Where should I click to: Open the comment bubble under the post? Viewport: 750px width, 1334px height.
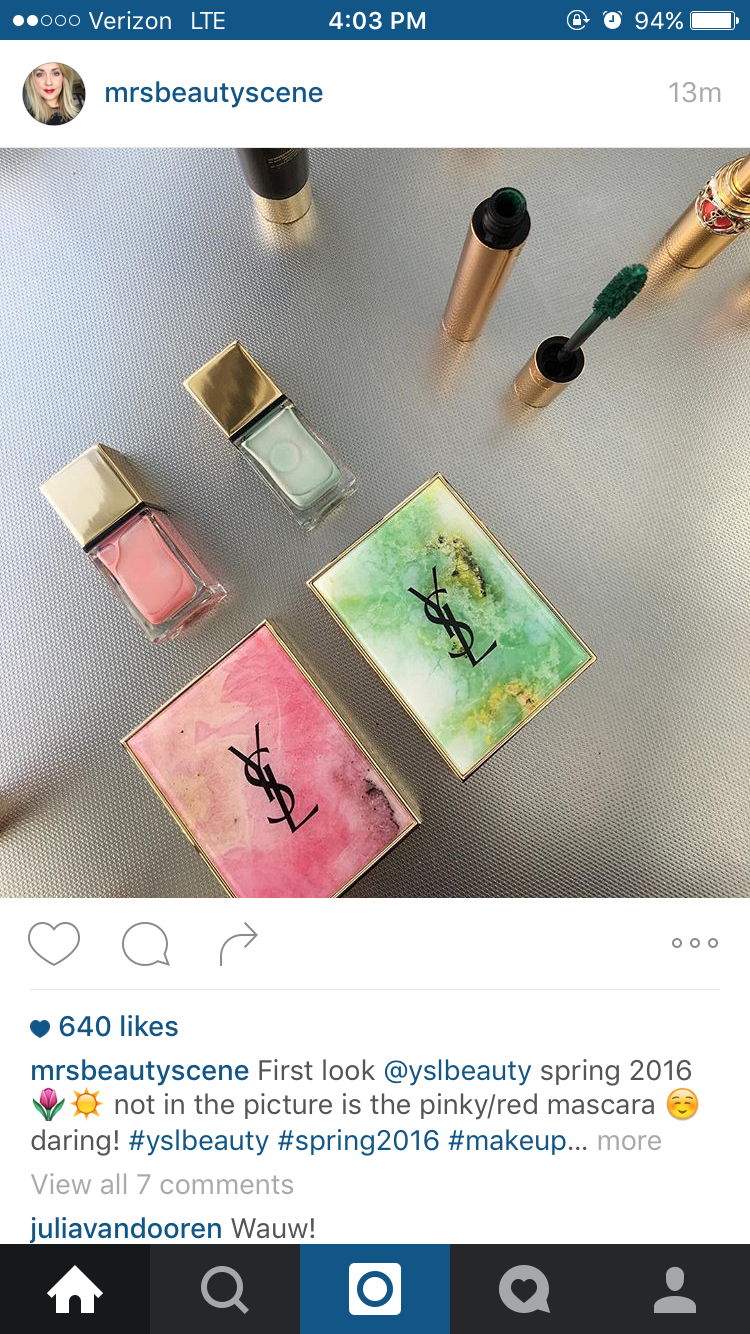point(145,943)
